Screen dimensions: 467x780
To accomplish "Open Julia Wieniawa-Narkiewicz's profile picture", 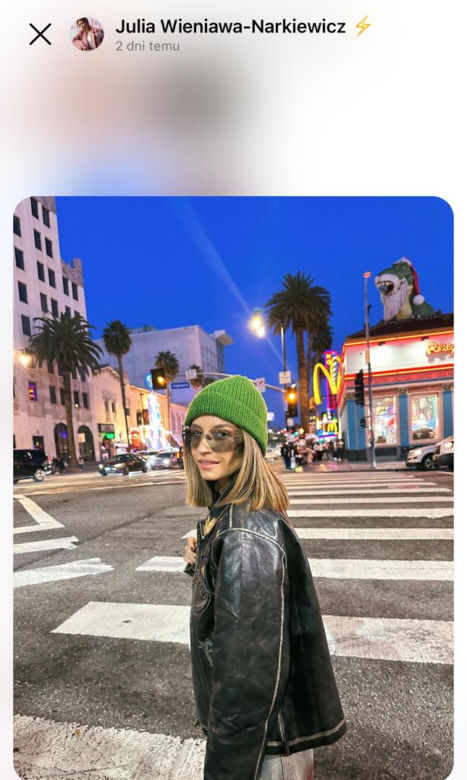I will tap(87, 34).
